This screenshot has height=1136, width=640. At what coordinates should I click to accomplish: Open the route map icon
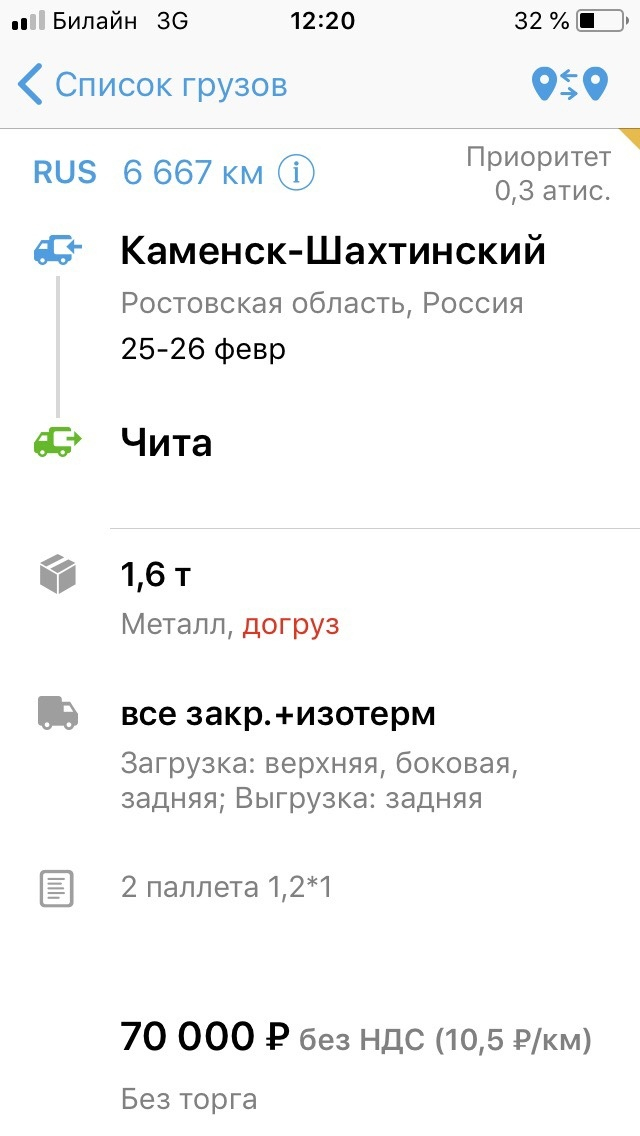tap(569, 85)
